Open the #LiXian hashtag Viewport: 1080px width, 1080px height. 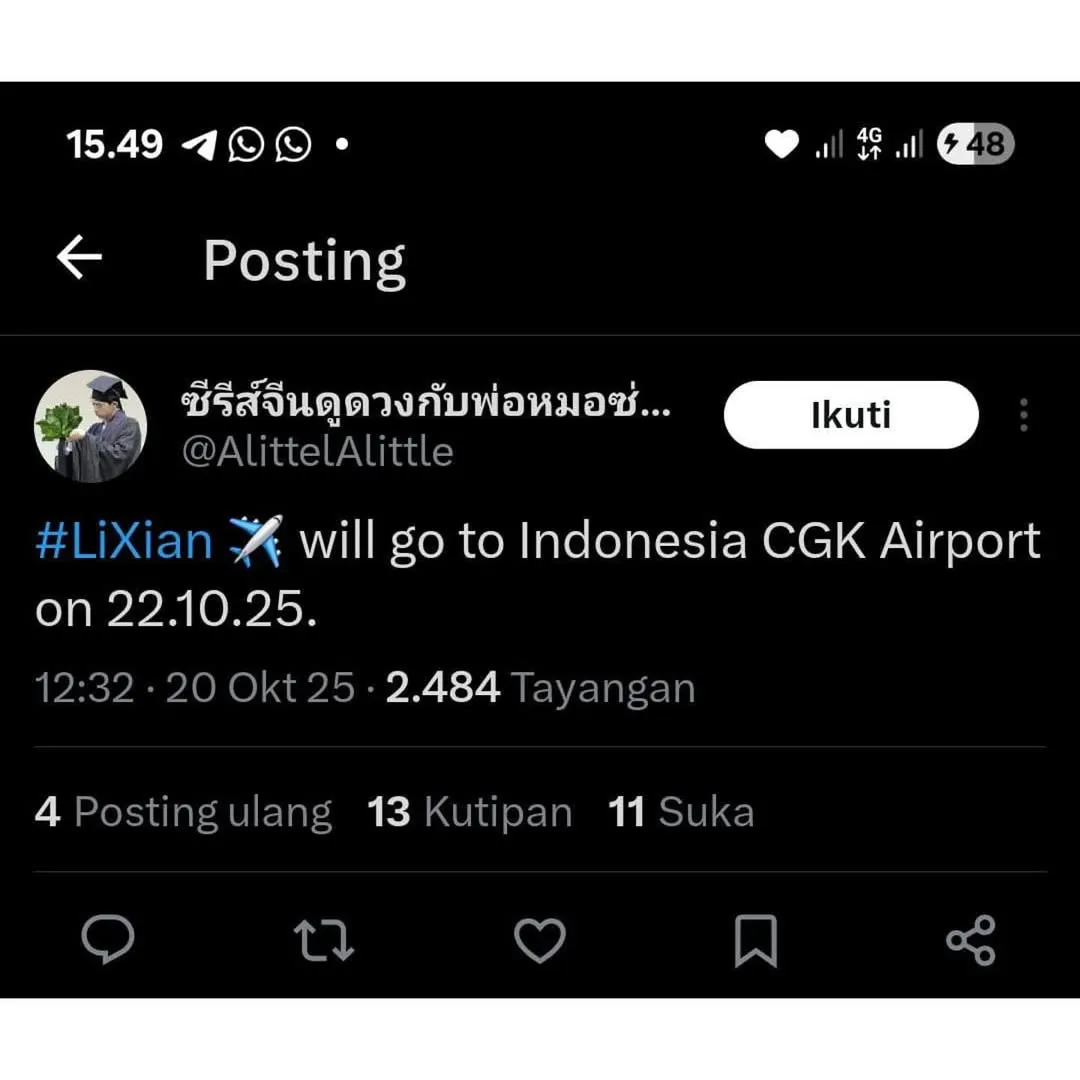point(124,542)
